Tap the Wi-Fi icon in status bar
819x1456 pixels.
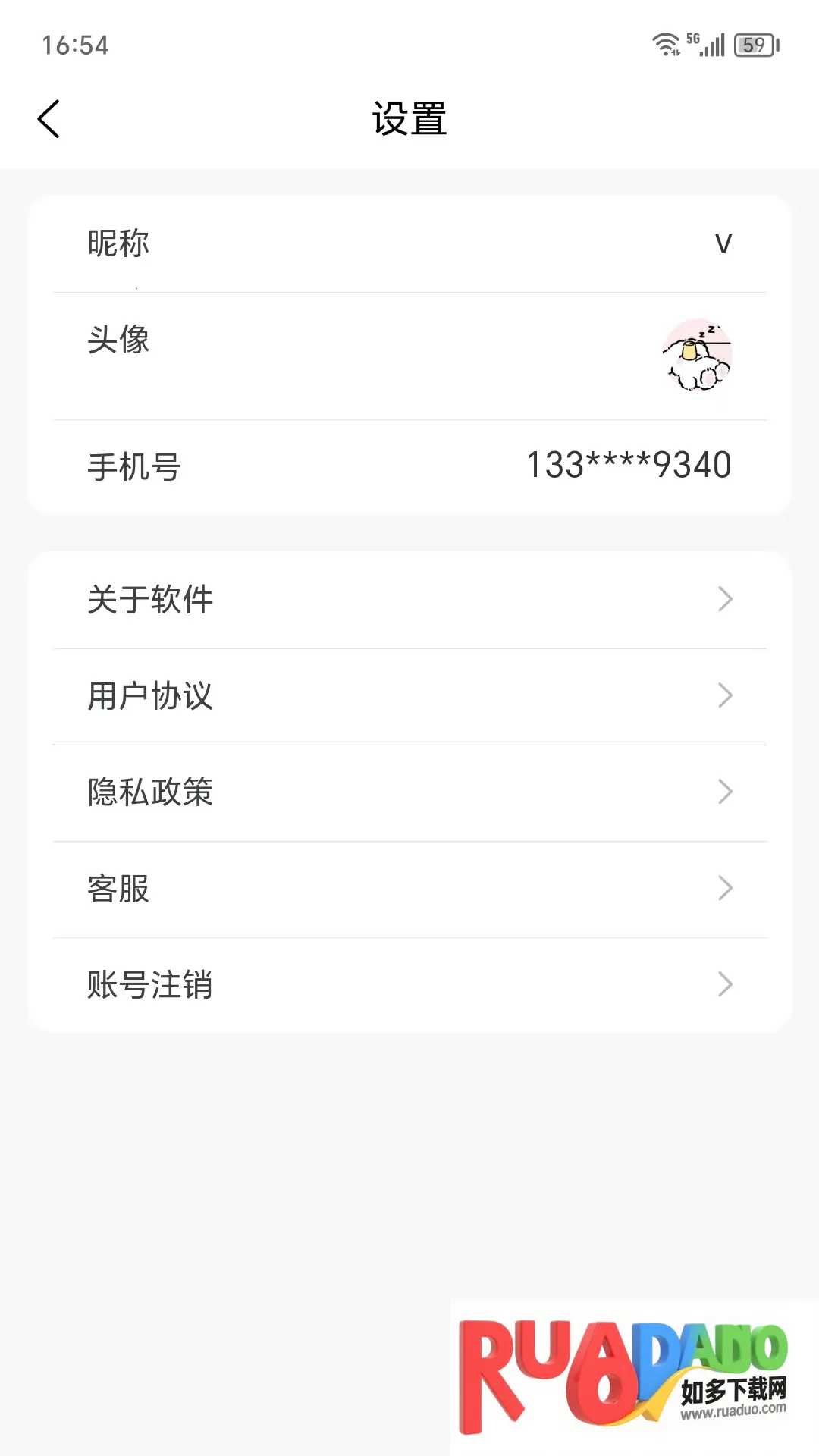666,44
